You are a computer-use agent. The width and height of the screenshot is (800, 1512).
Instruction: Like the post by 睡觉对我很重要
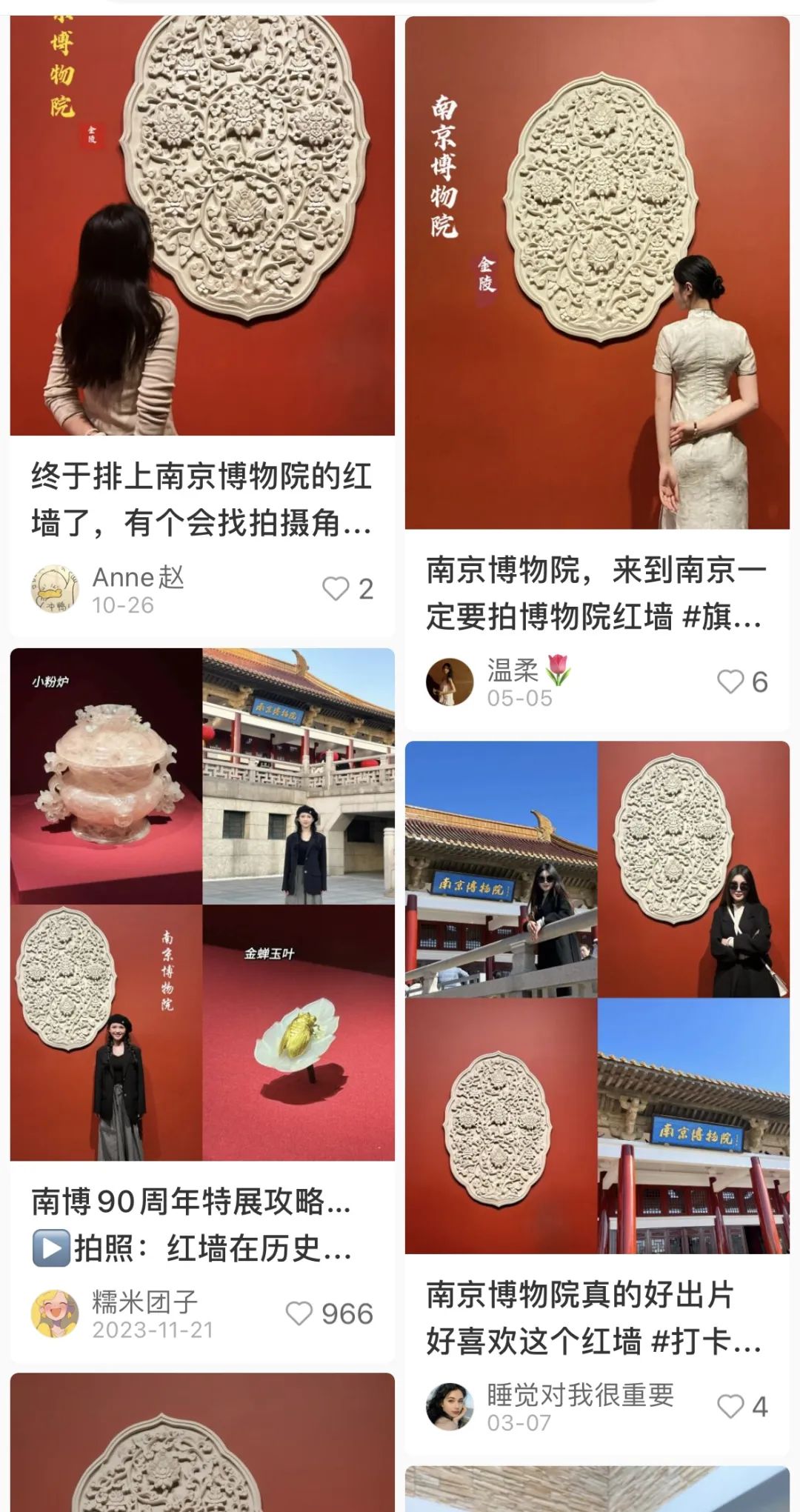pyautogui.click(x=730, y=1406)
